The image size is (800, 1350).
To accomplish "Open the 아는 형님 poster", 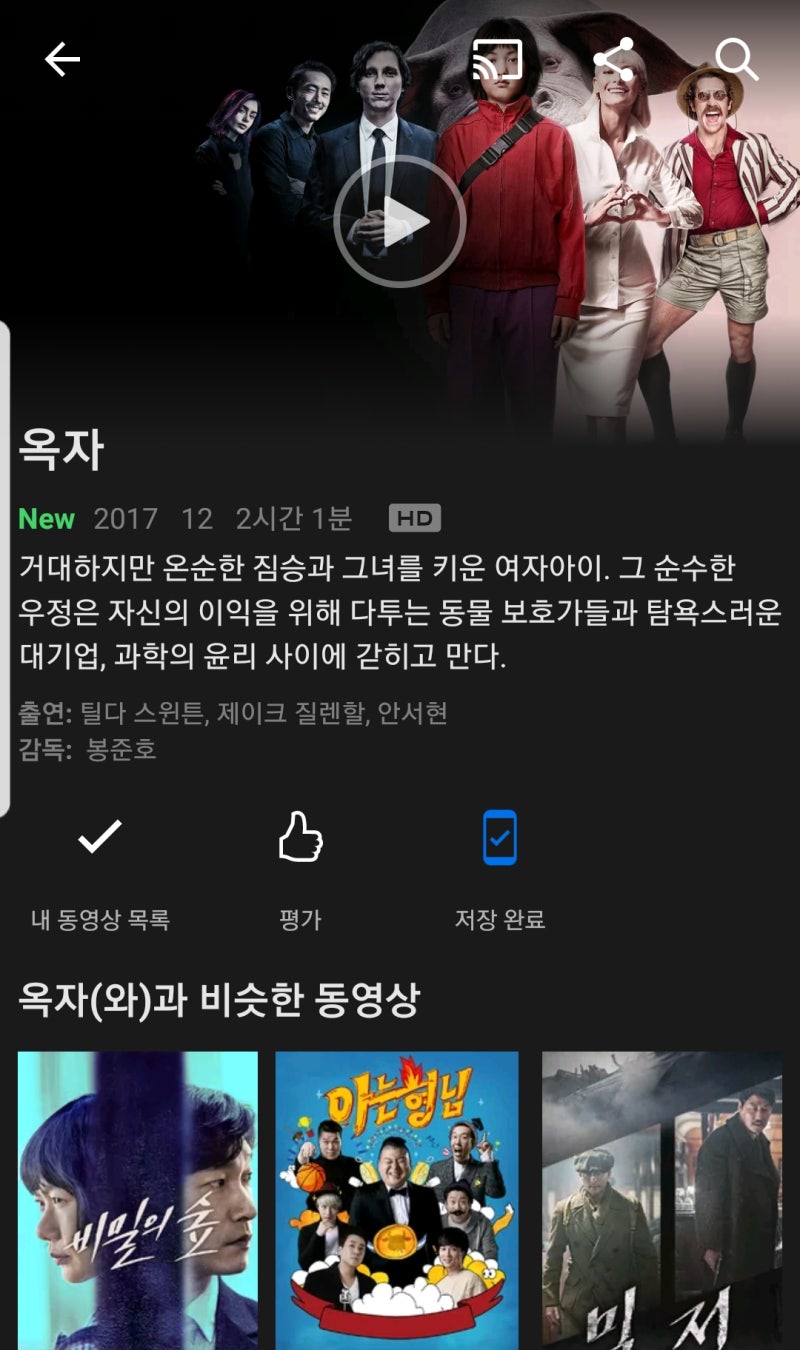I will coord(397,1200).
